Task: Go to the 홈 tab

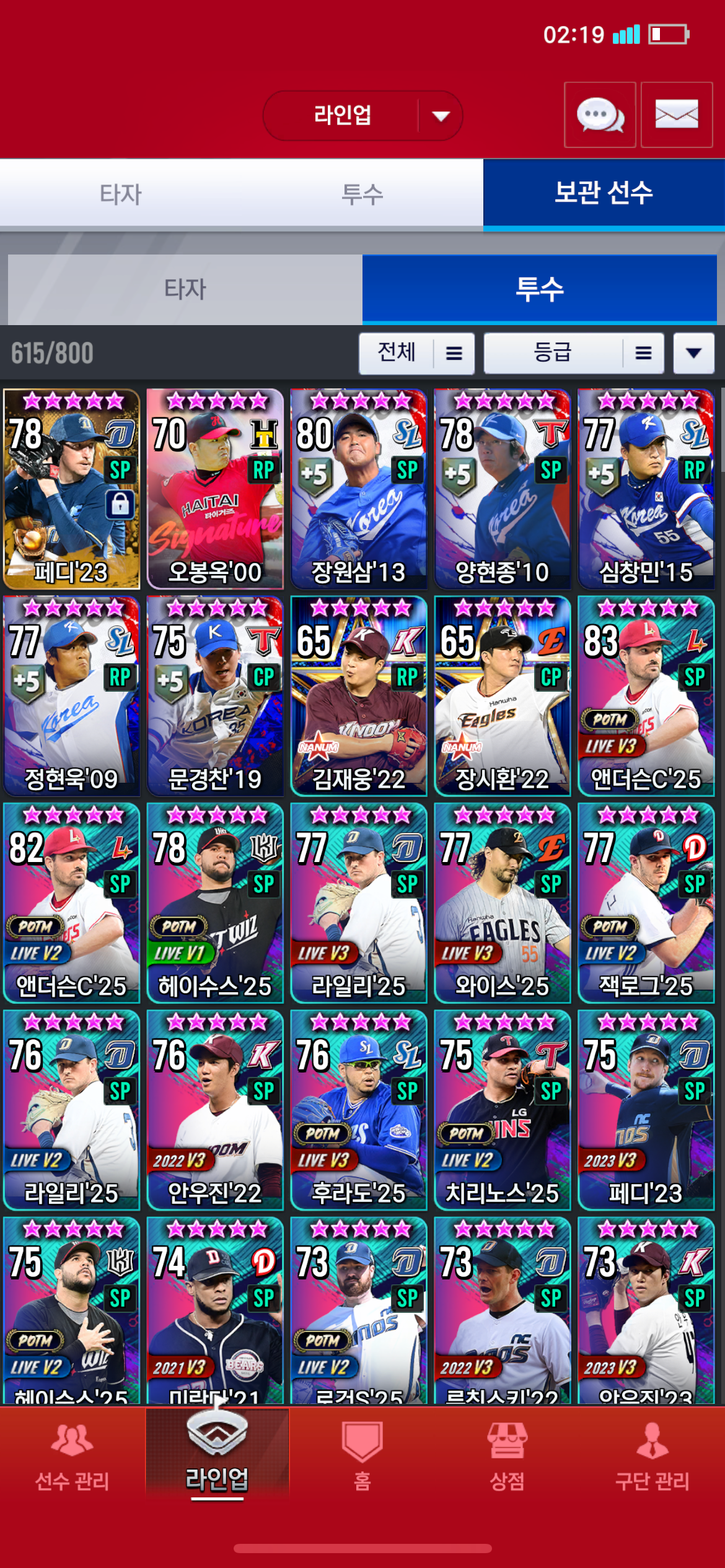Action: [x=362, y=1457]
